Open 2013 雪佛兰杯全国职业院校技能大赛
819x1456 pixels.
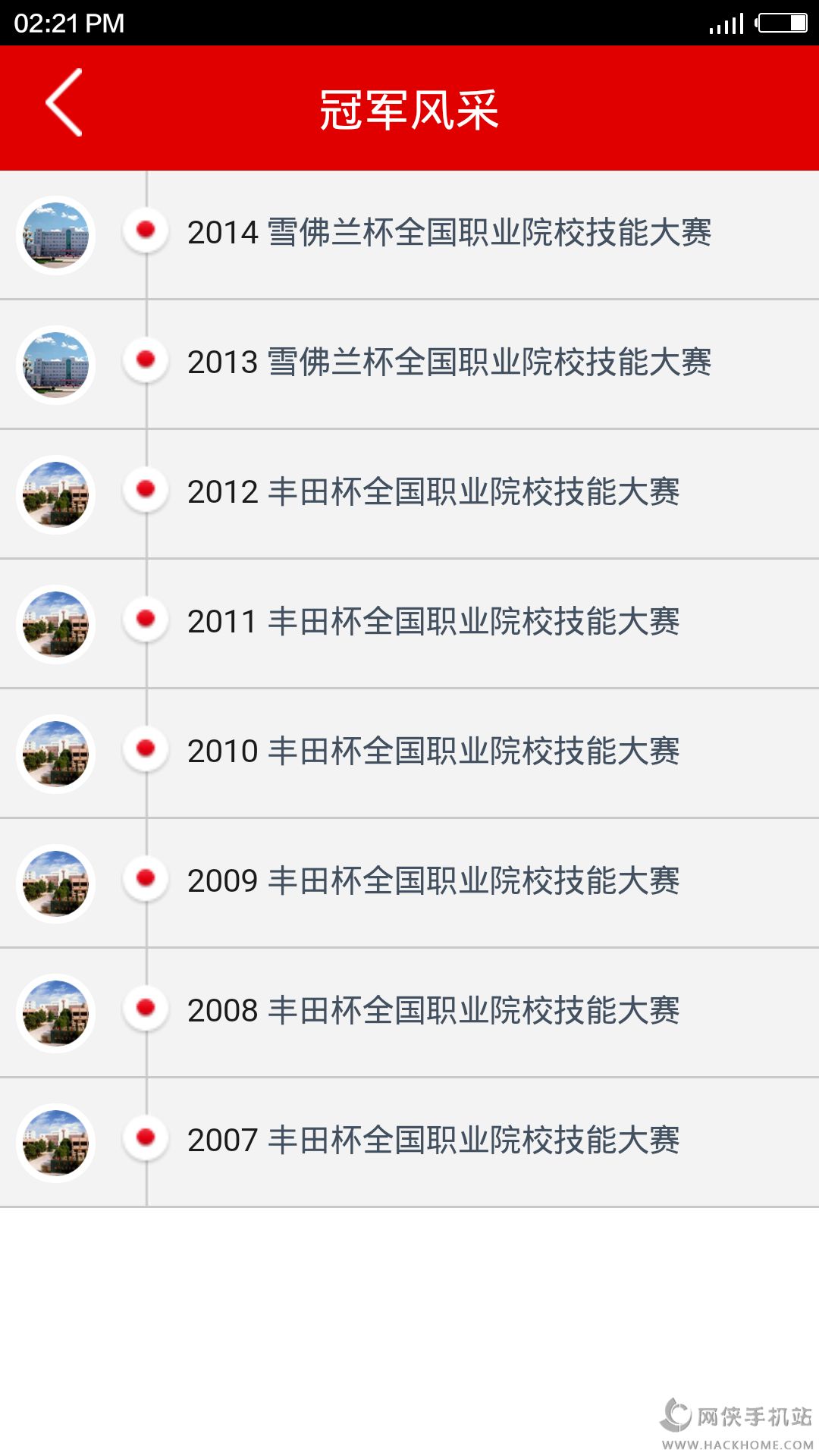coord(449,362)
